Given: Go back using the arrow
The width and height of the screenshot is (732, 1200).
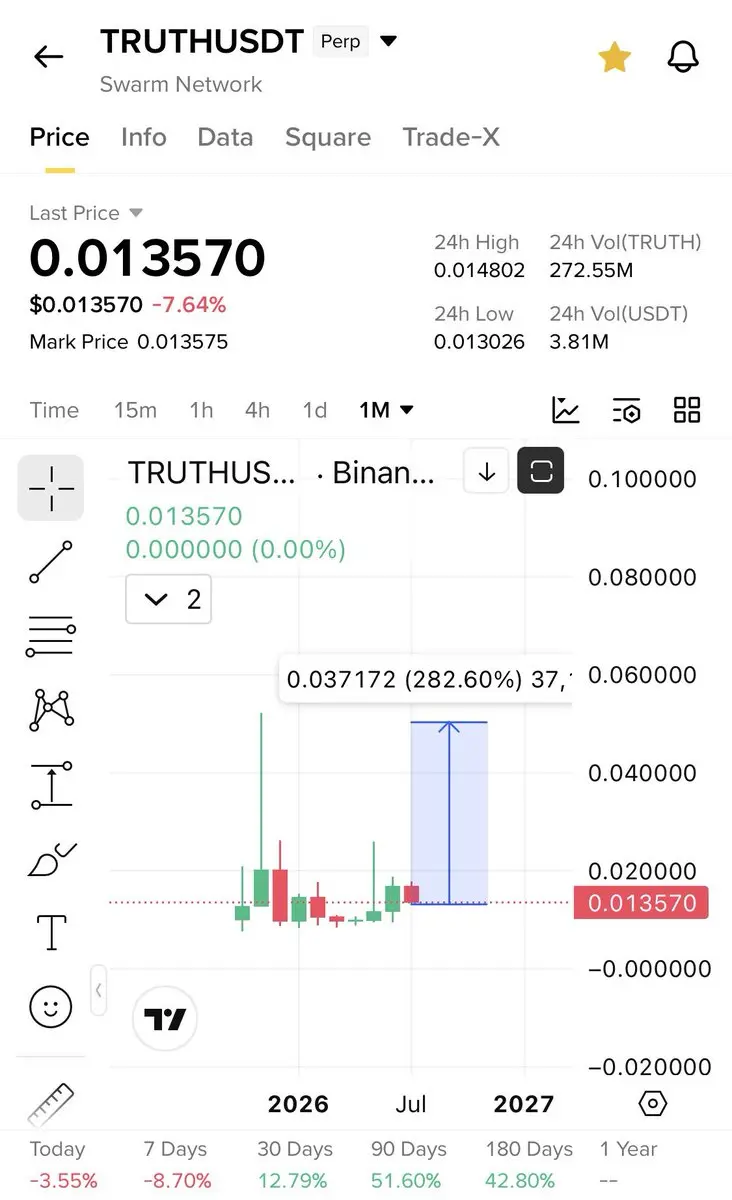Looking at the screenshot, I should [x=48, y=57].
